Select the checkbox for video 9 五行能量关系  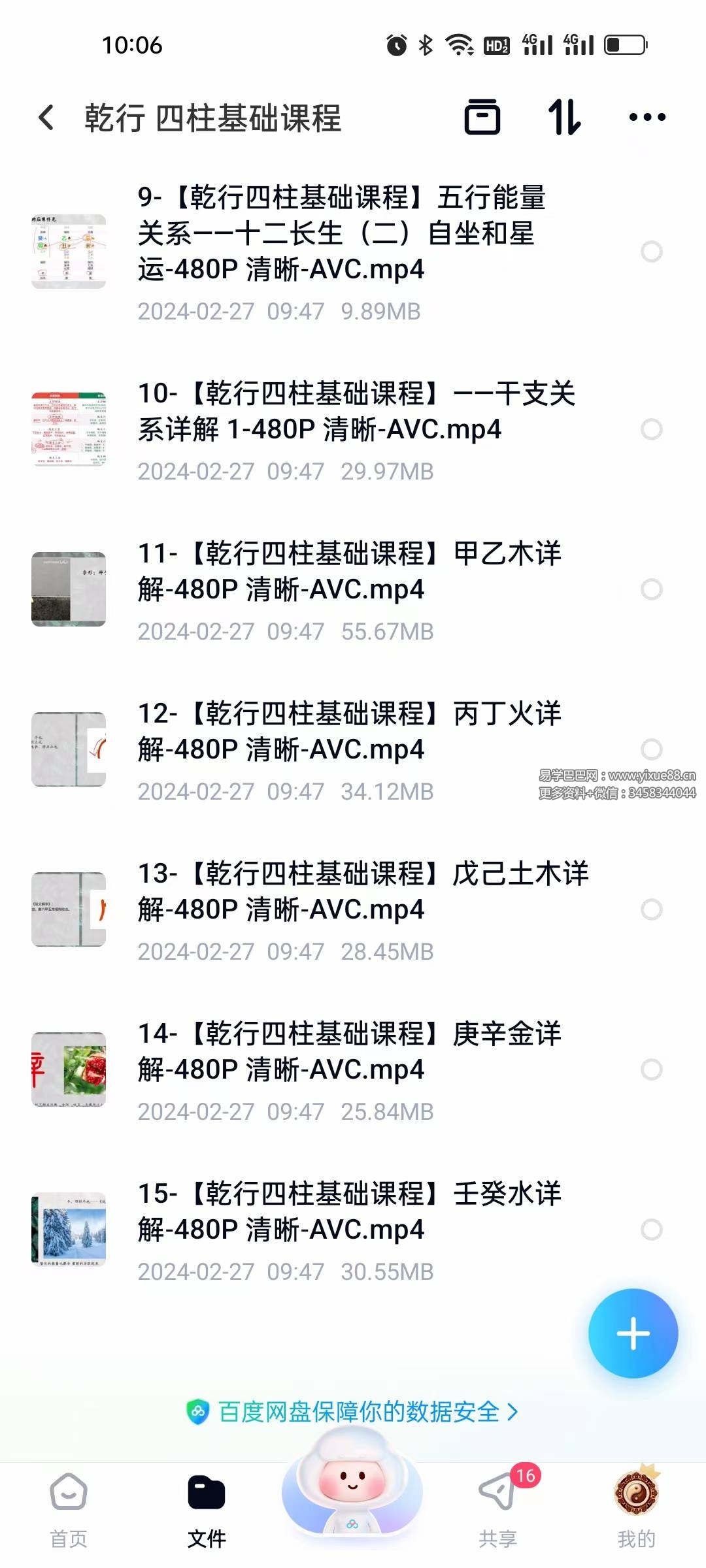point(651,252)
